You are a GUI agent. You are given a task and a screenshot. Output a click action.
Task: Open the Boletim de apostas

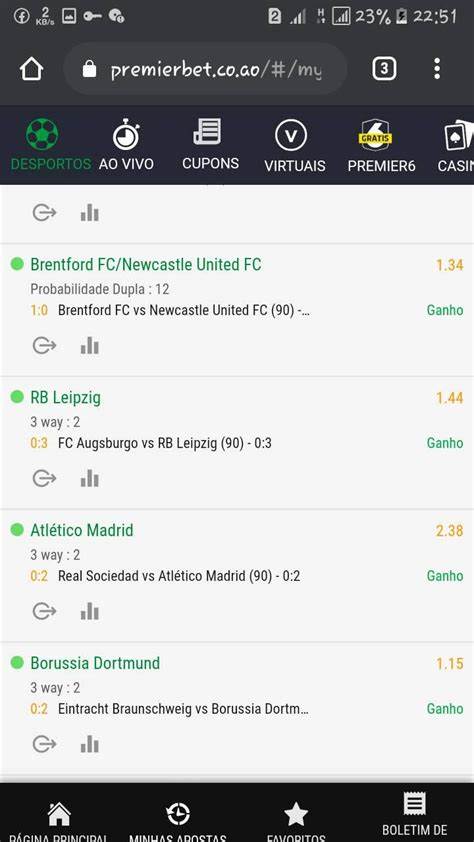[414, 817]
